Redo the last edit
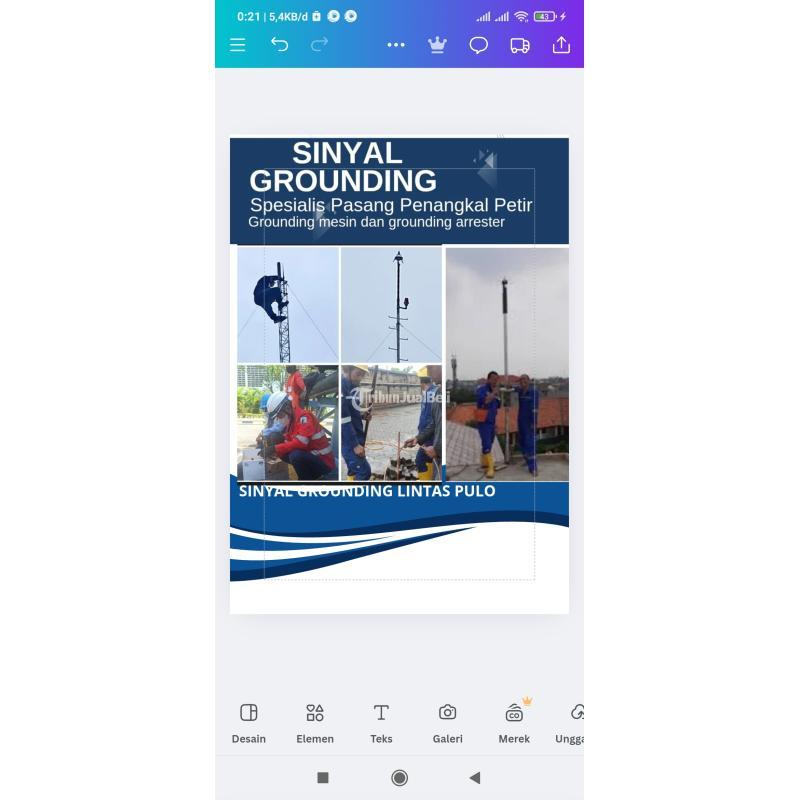This screenshot has width=800, height=800. [x=320, y=45]
